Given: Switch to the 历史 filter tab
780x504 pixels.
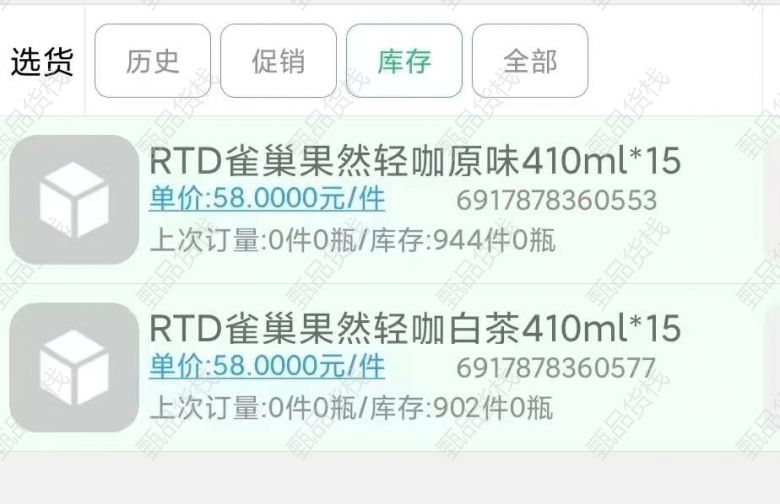Looking at the screenshot, I should [x=153, y=61].
